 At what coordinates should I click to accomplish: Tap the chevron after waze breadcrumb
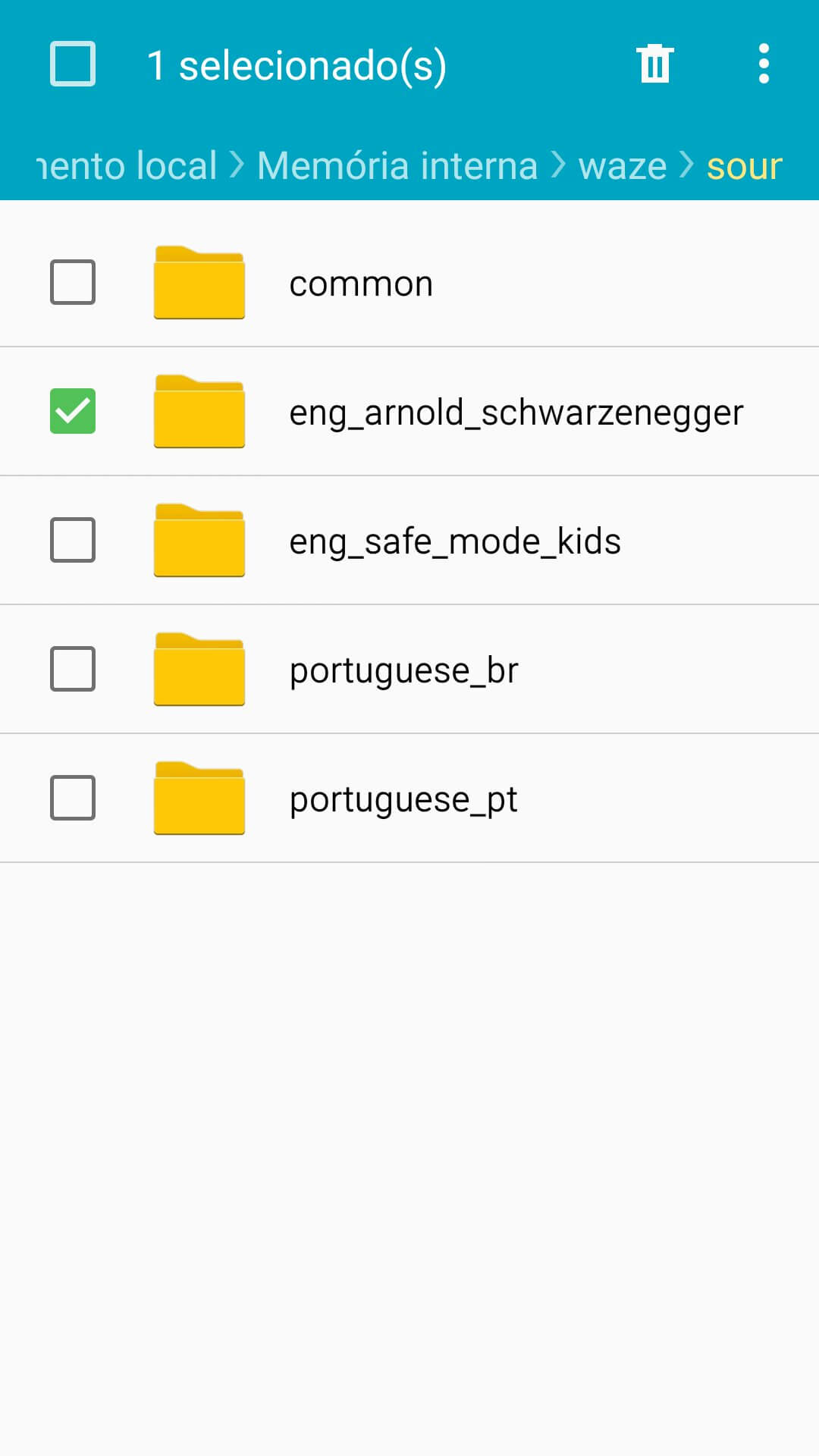tap(685, 165)
